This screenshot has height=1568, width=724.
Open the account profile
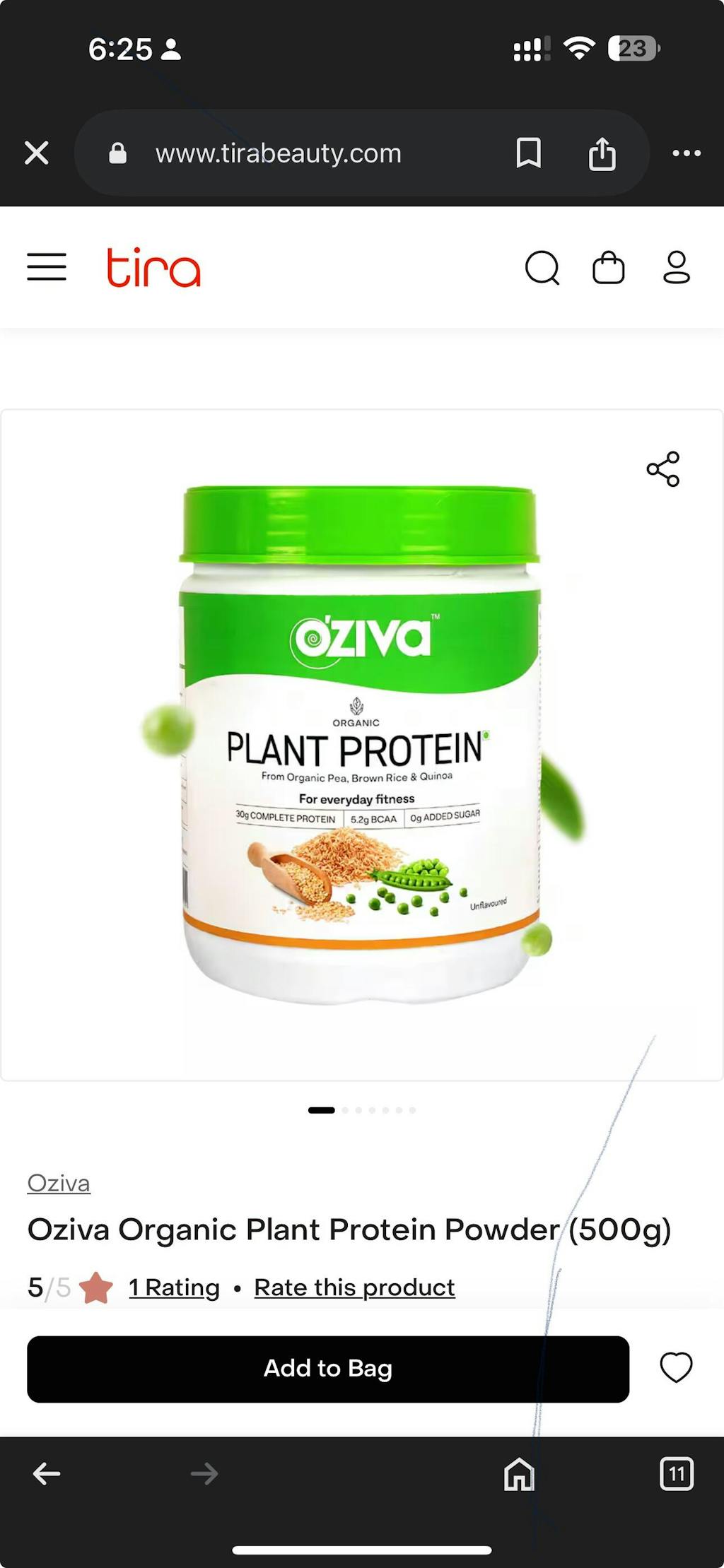click(x=676, y=268)
